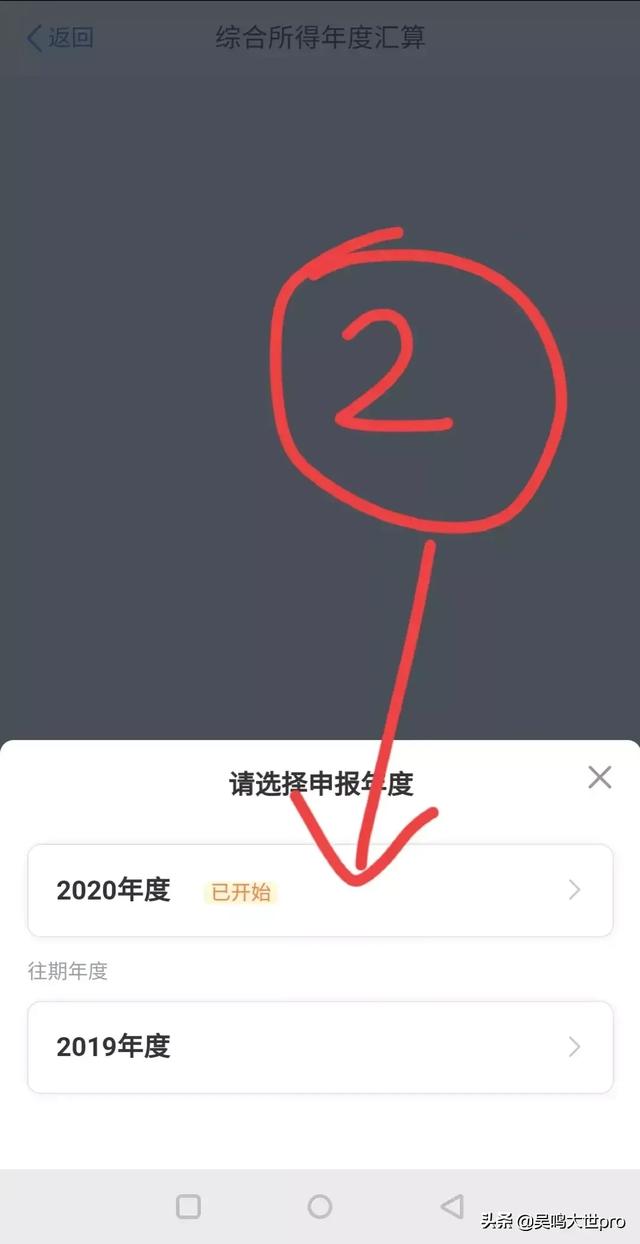Go to the system home screen
Viewport: 640px width, 1244px height.
point(320,1206)
